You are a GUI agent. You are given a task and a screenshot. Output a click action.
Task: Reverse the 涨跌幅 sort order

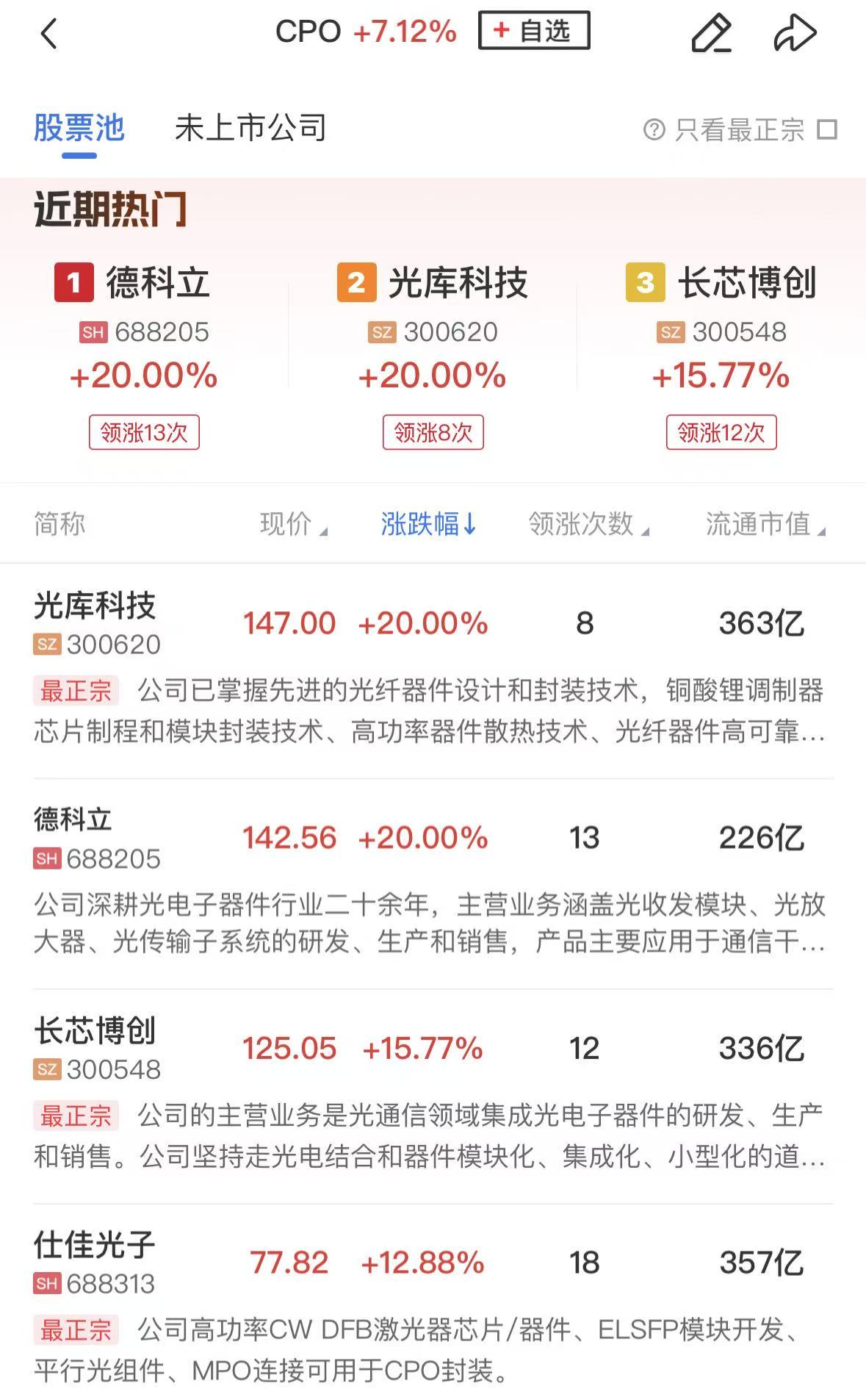429,525
